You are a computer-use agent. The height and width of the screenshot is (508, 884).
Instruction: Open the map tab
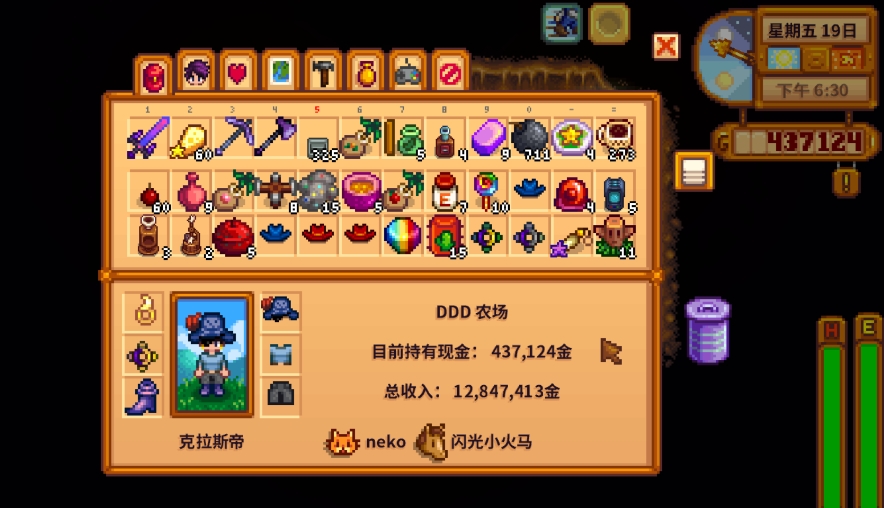pyautogui.click(x=280, y=73)
